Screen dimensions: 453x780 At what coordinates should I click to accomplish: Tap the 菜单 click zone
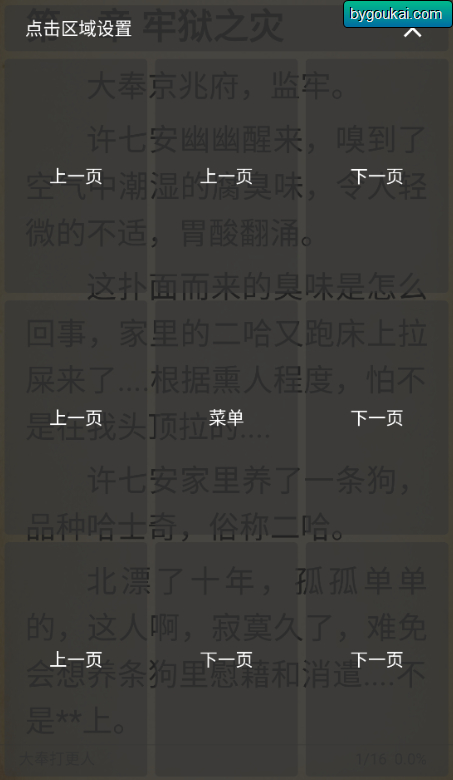(x=226, y=418)
